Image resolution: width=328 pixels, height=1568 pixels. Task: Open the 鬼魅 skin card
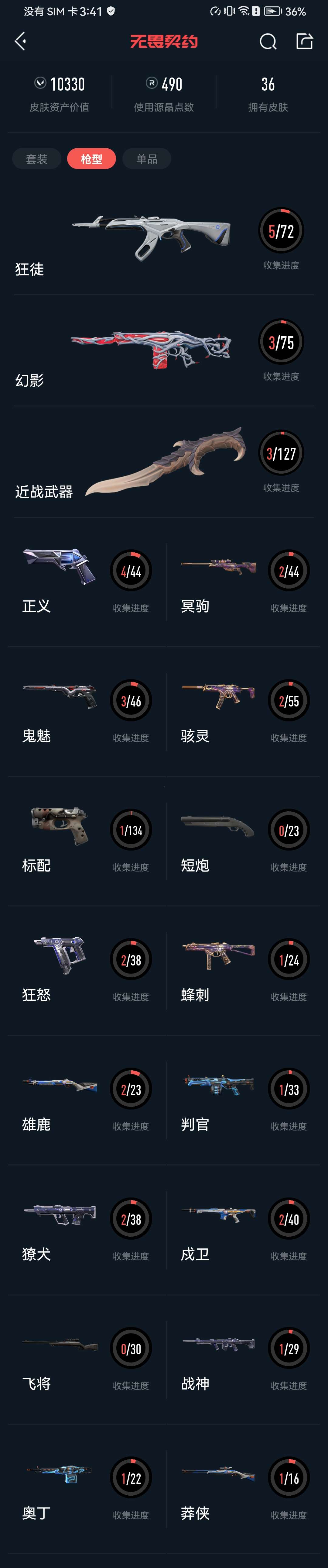85,711
